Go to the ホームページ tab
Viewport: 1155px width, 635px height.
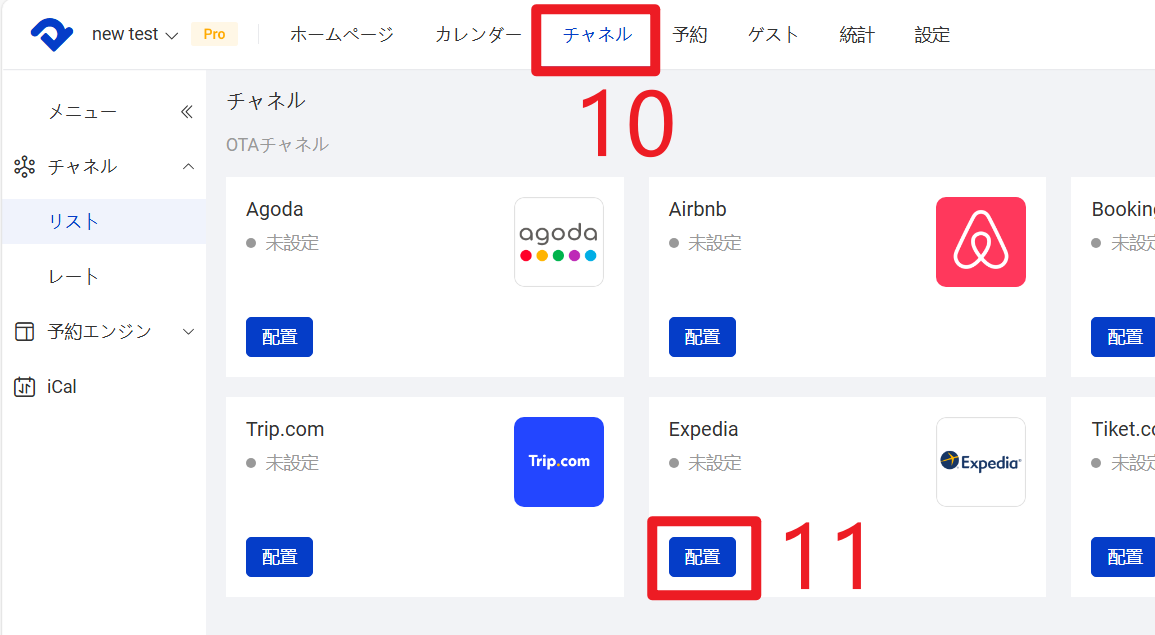click(342, 34)
